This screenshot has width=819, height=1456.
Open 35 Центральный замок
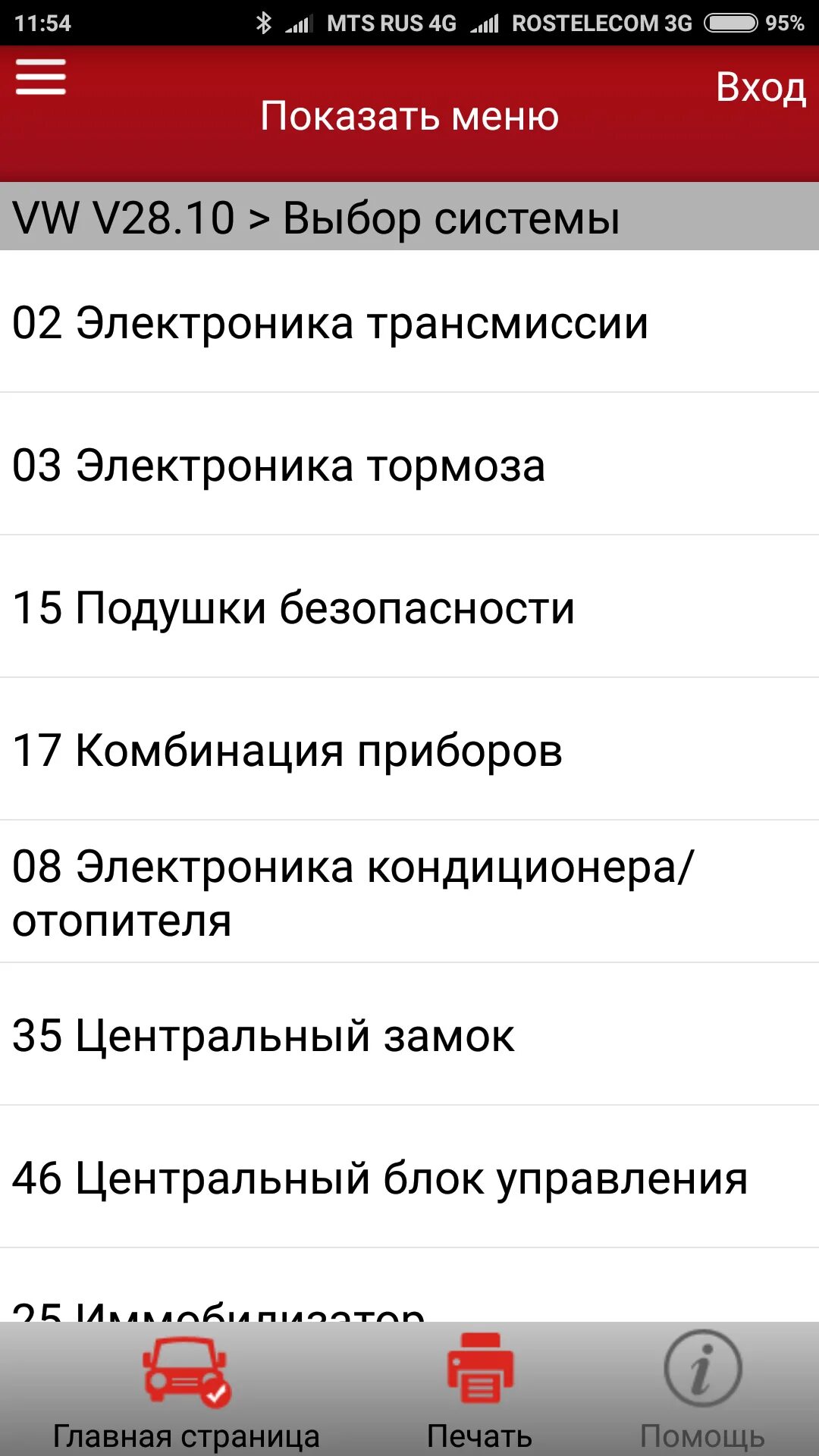click(409, 1034)
